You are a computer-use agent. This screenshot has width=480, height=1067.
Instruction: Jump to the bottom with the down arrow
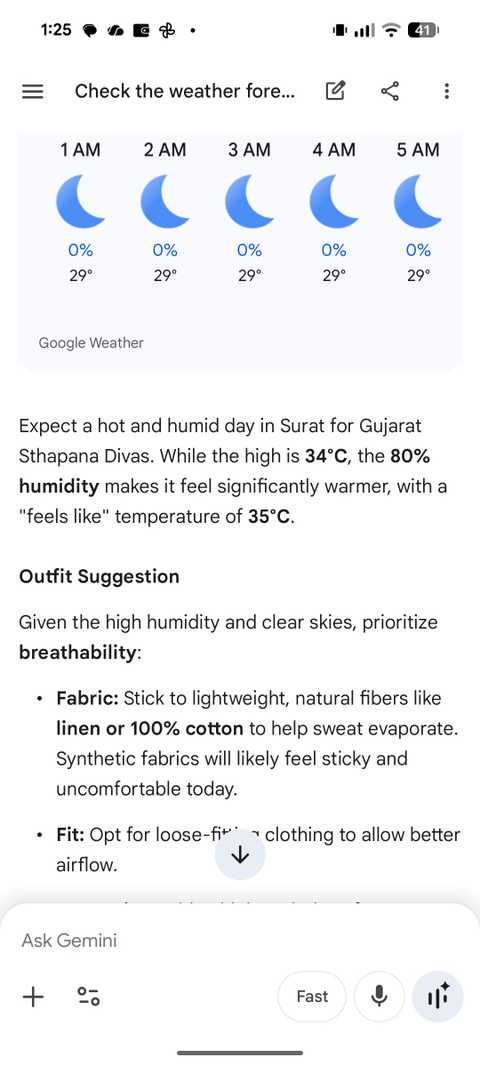pos(240,855)
